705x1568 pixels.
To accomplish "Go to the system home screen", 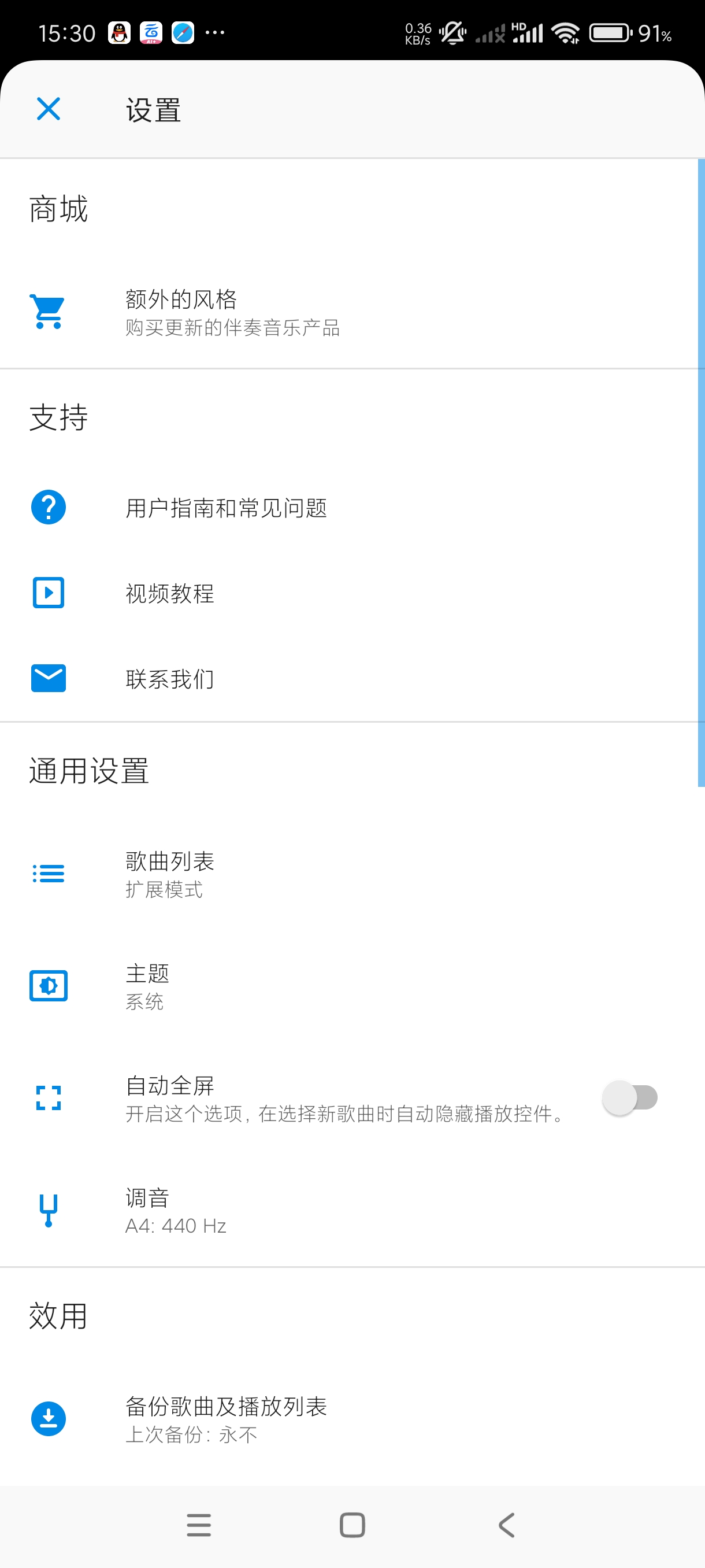I will pos(352,1525).
